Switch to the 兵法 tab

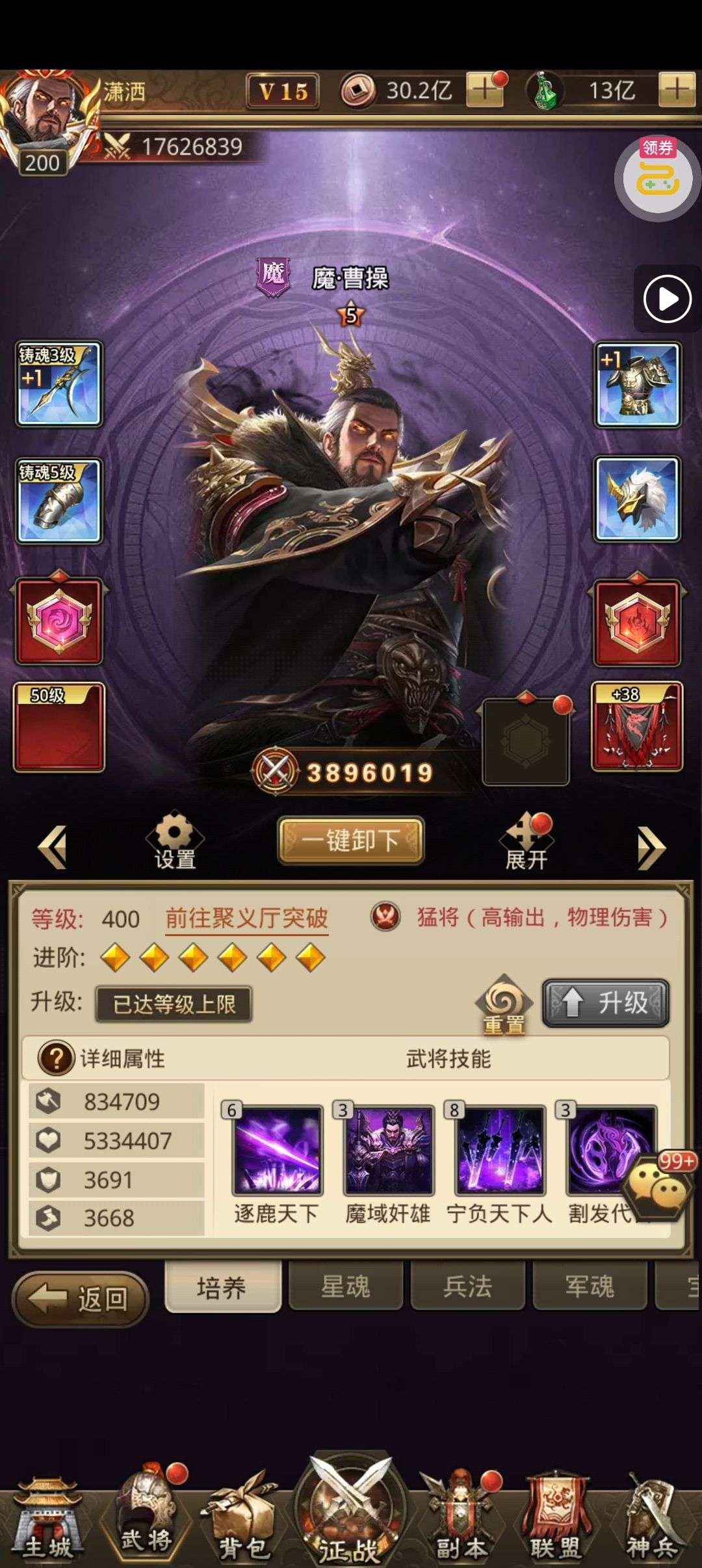point(467,1287)
